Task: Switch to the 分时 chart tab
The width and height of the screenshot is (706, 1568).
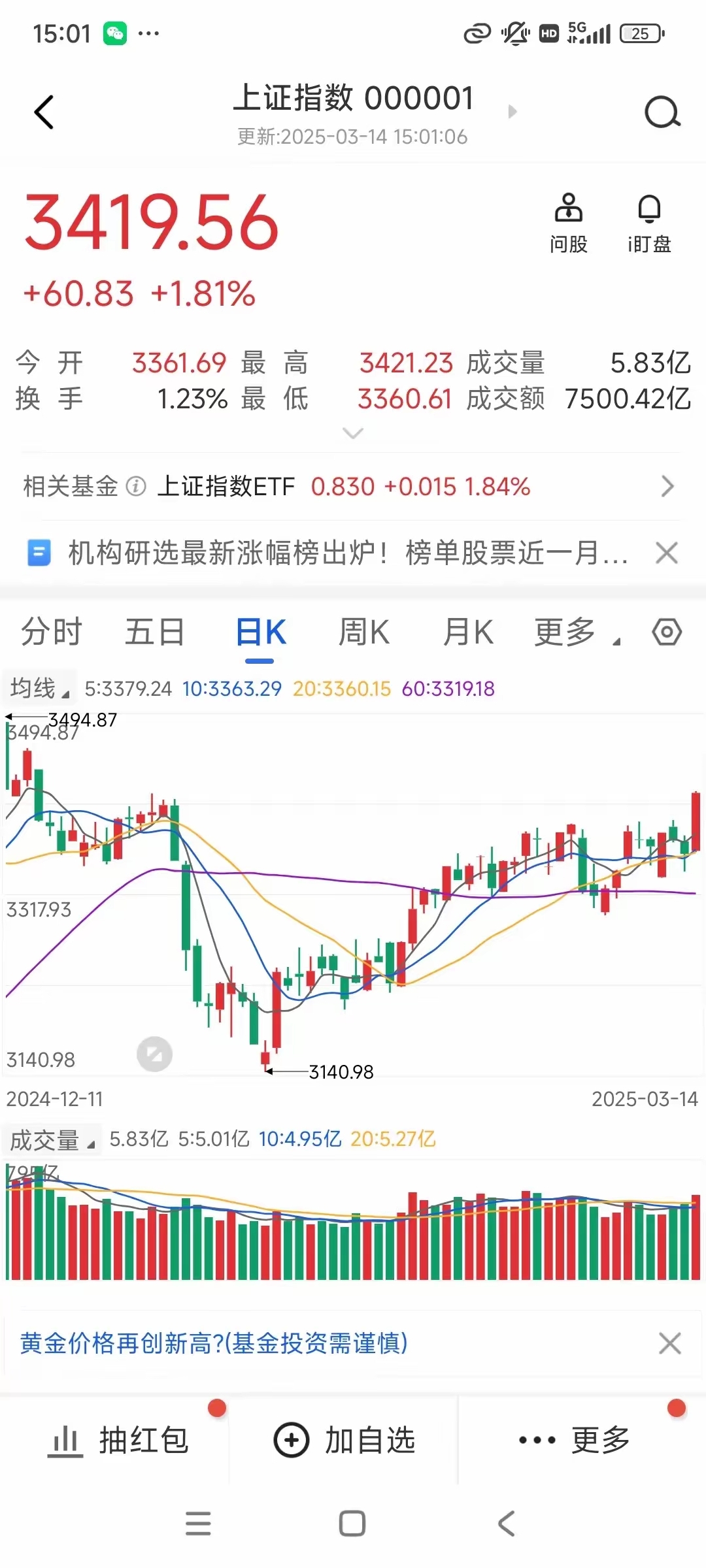Action: 51,632
